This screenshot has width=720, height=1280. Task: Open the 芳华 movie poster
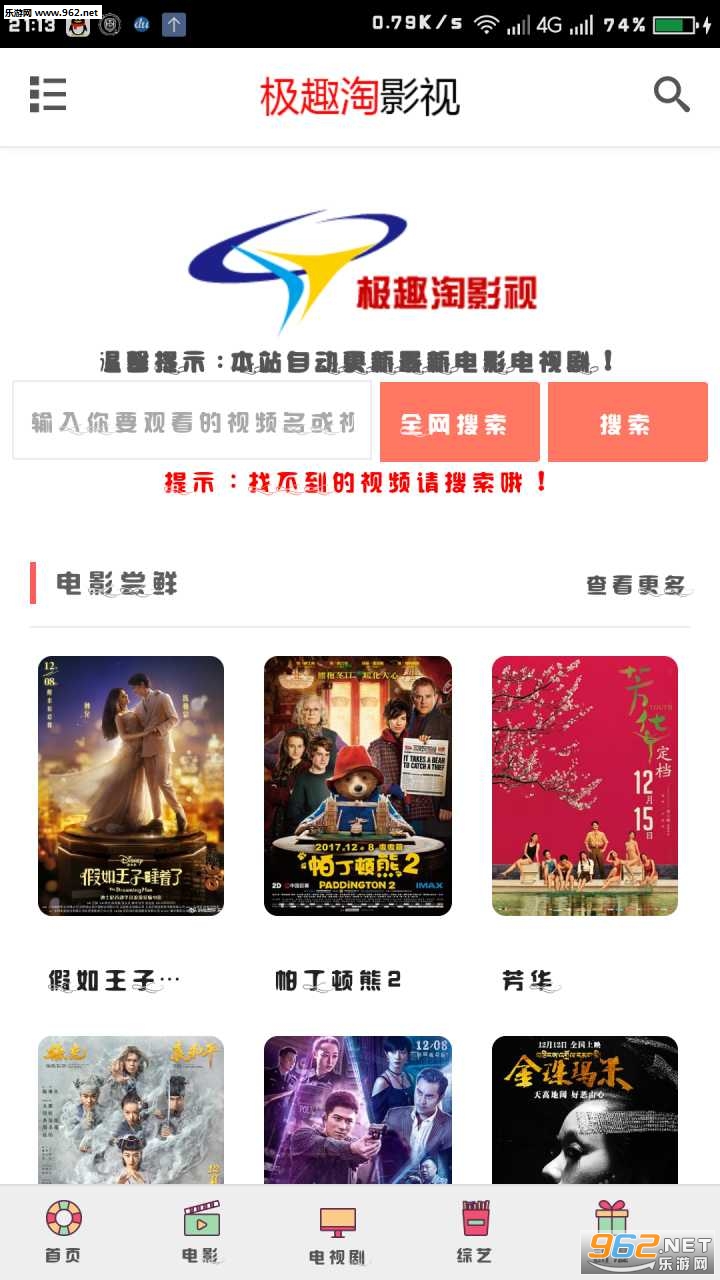coord(585,785)
